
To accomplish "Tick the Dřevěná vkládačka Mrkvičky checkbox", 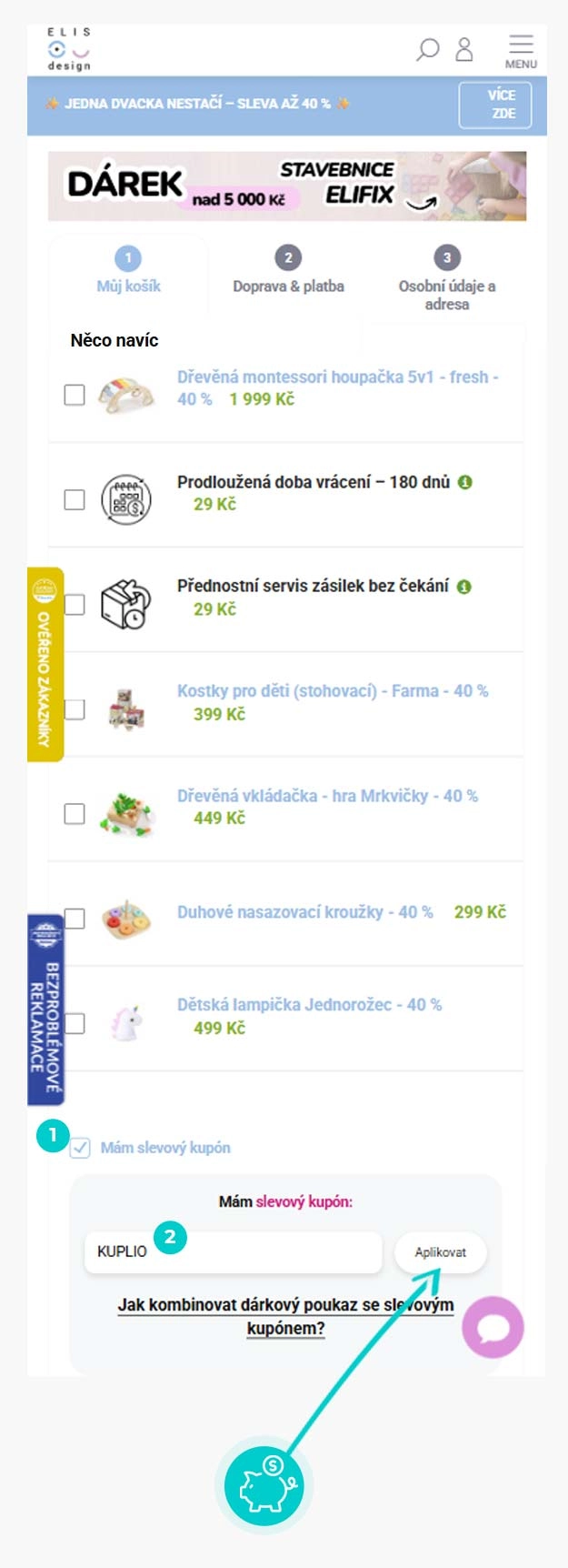I will [x=75, y=813].
